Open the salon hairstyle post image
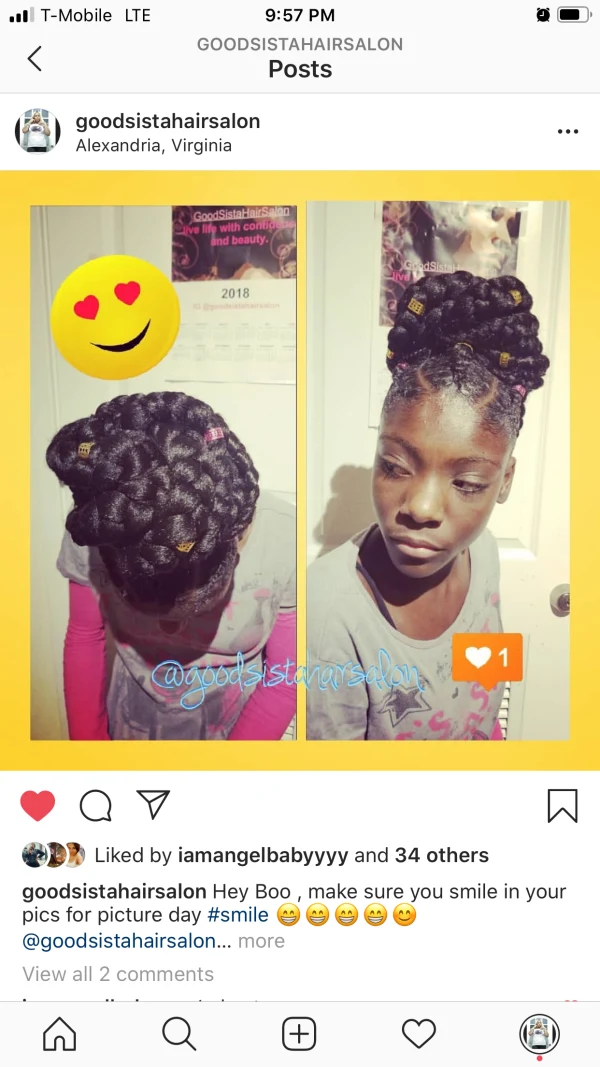Screen dimensions: 600x1067 pyautogui.click(x=300, y=470)
